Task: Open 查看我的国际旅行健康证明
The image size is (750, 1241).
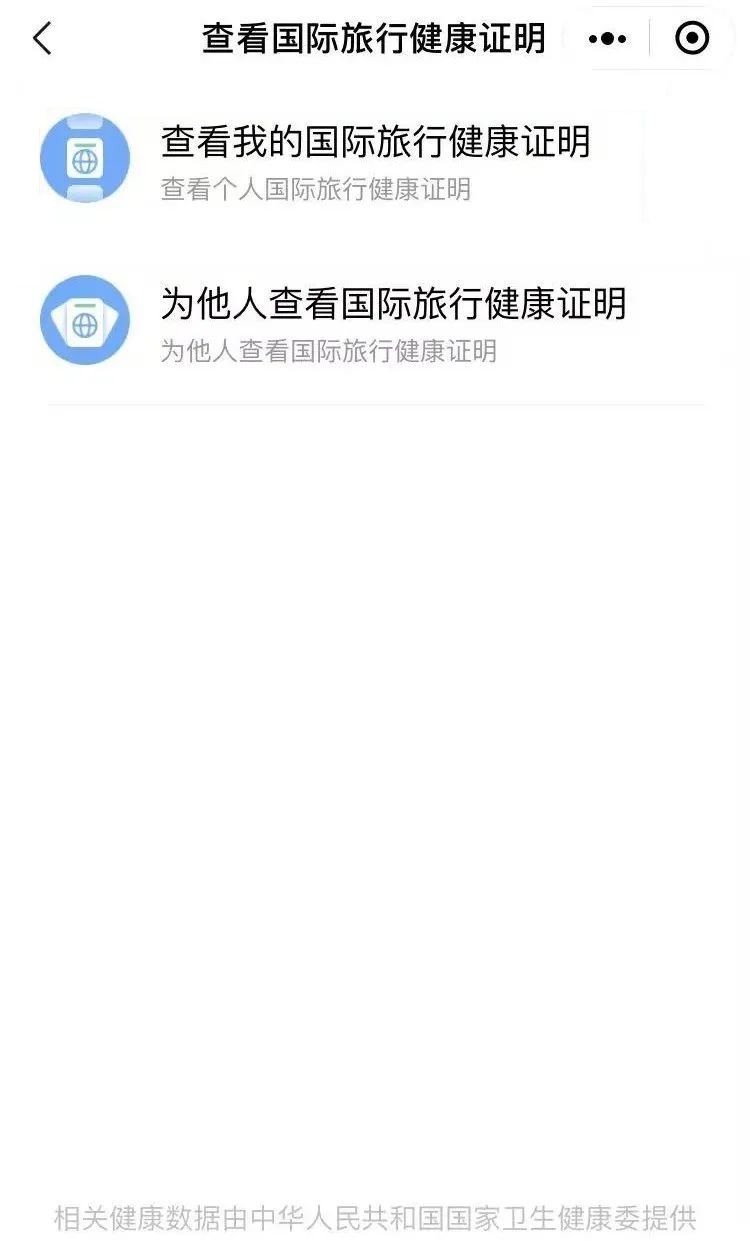Action: point(375,158)
